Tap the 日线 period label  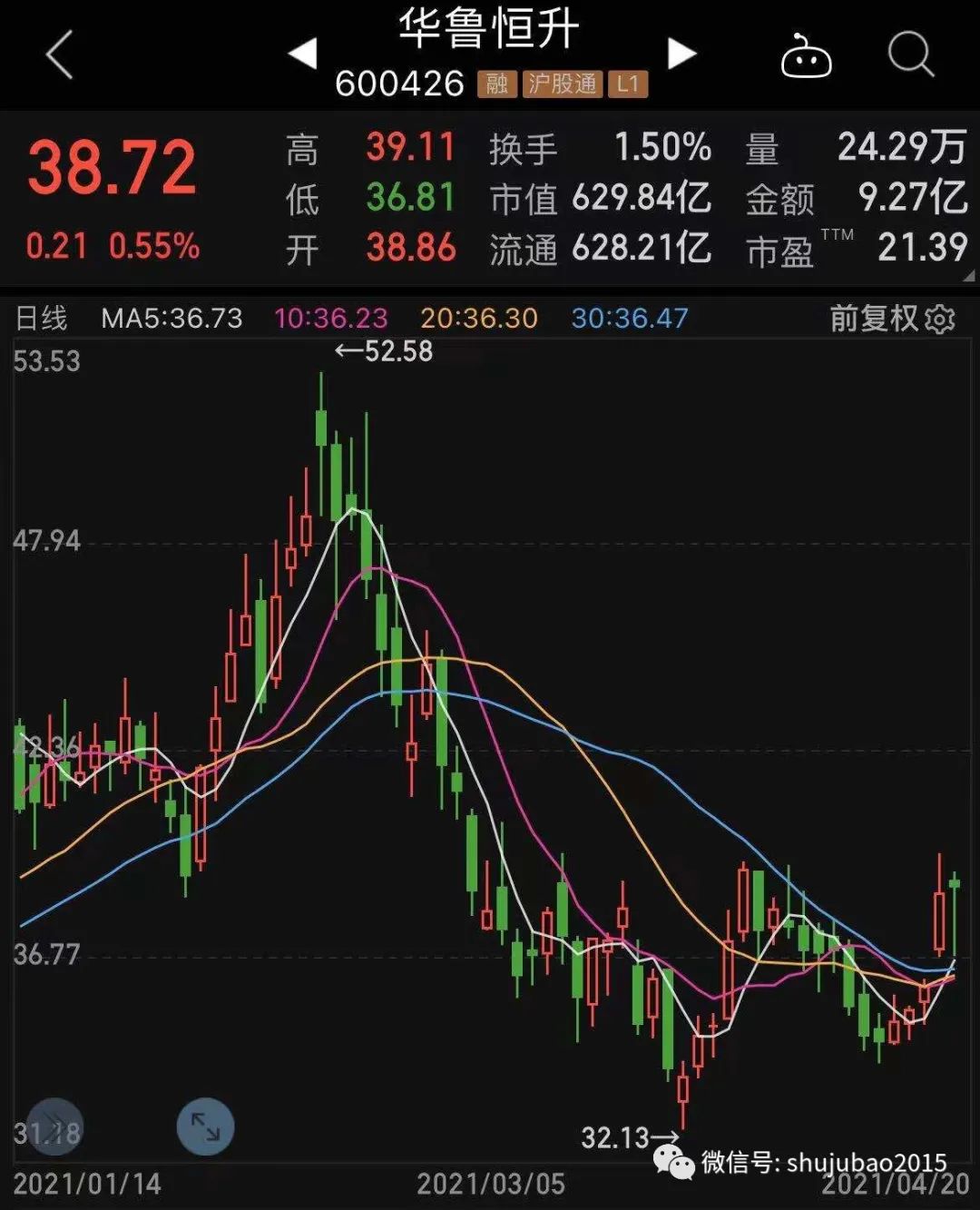42,319
